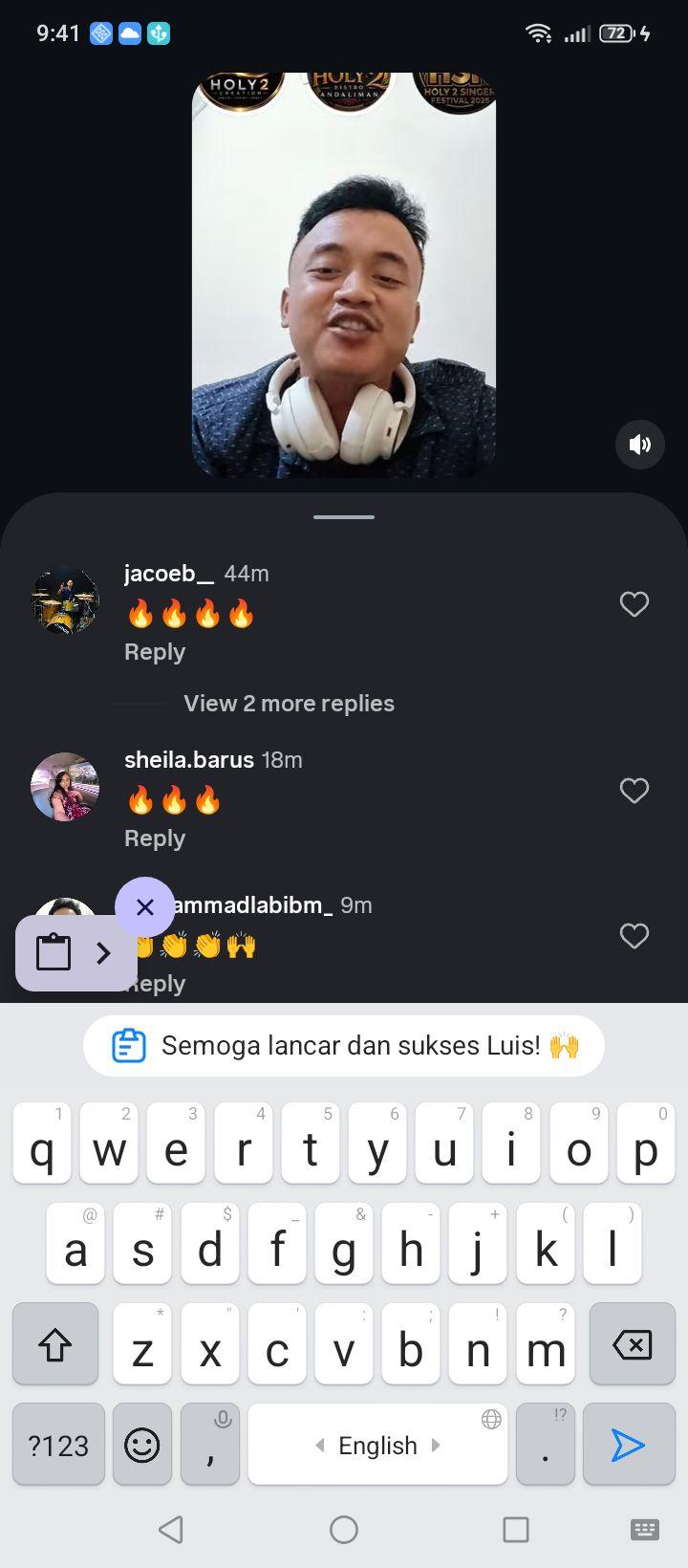Viewport: 688px width, 1568px height.
Task: Expand the floating clipboard panel
Action: 103,953
